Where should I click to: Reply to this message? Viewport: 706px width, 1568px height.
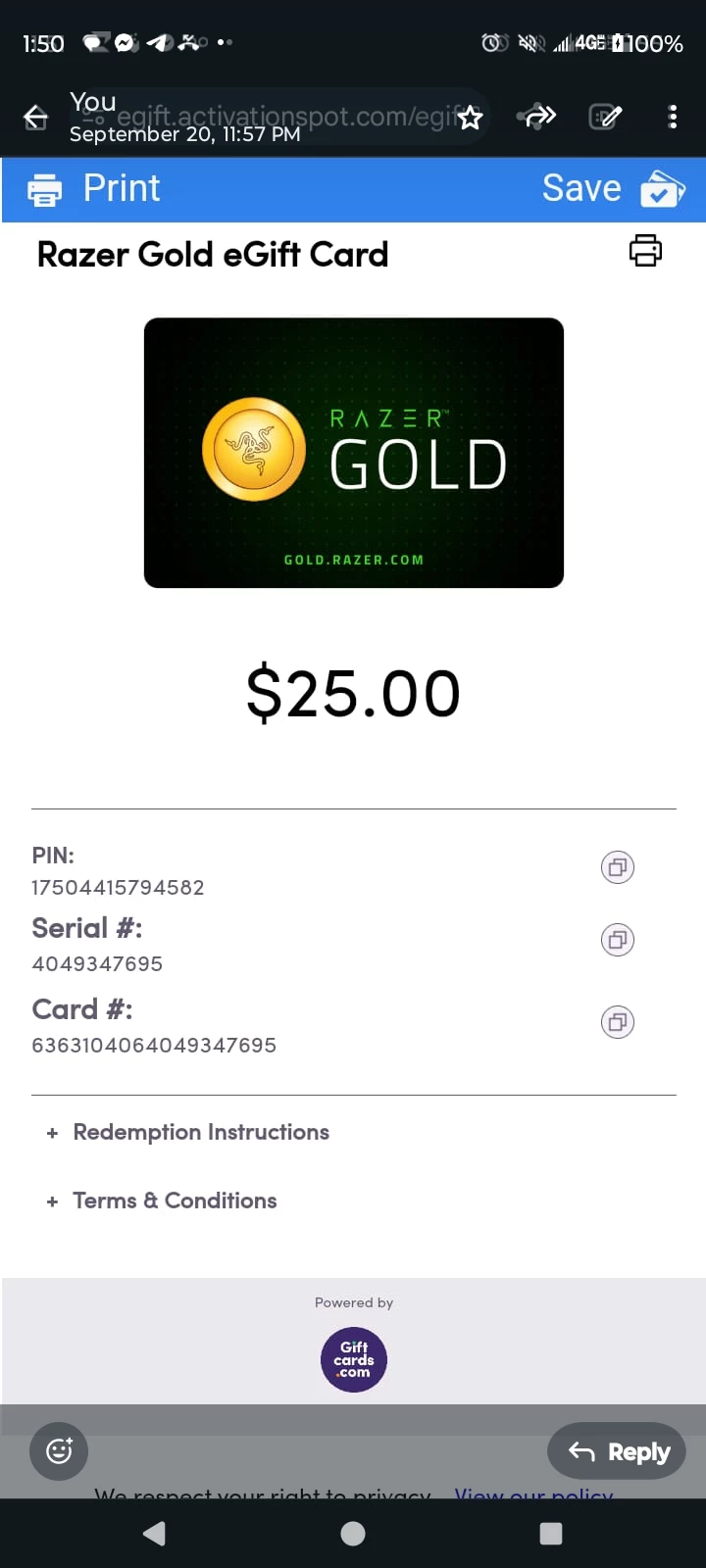pyautogui.click(x=617, y=1451)
